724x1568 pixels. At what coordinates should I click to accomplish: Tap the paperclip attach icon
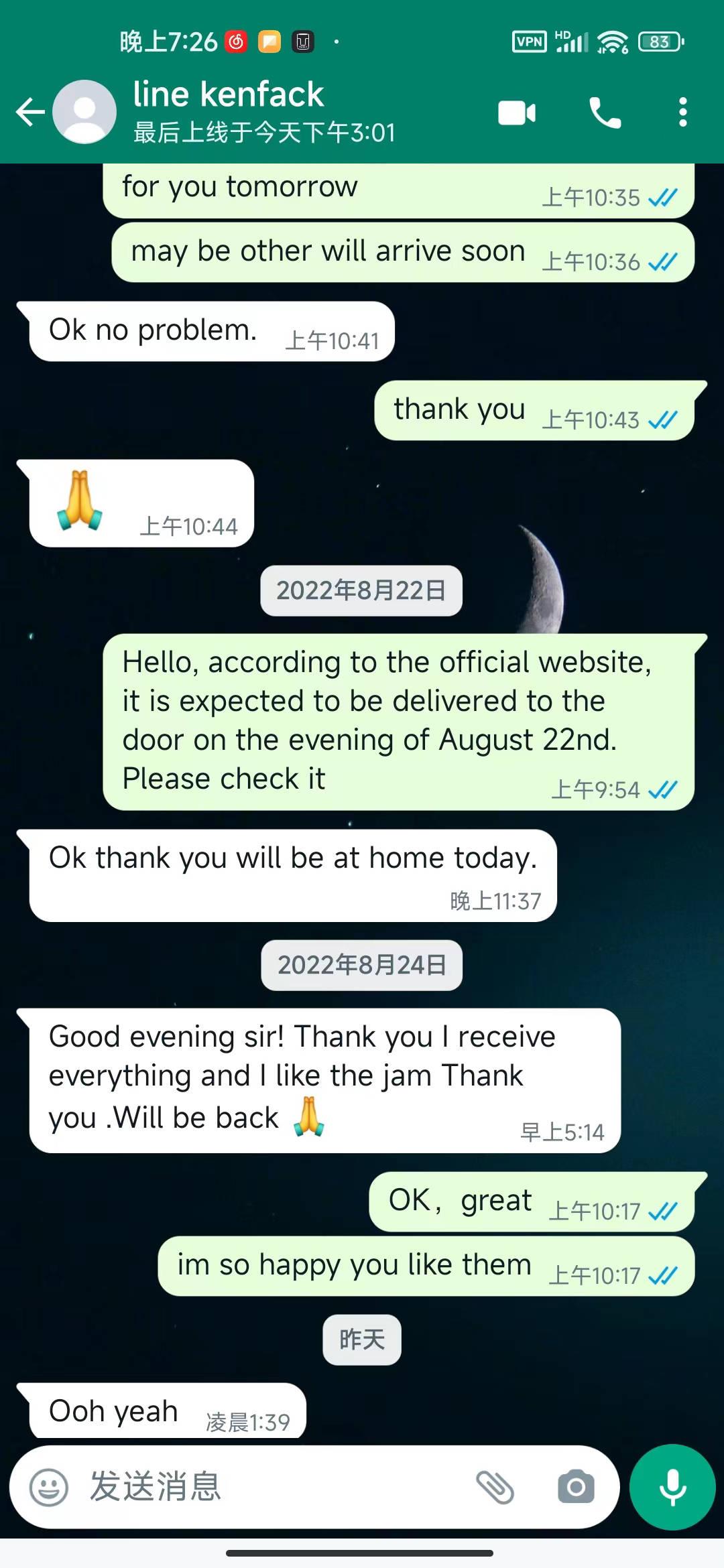[495, 1488]
